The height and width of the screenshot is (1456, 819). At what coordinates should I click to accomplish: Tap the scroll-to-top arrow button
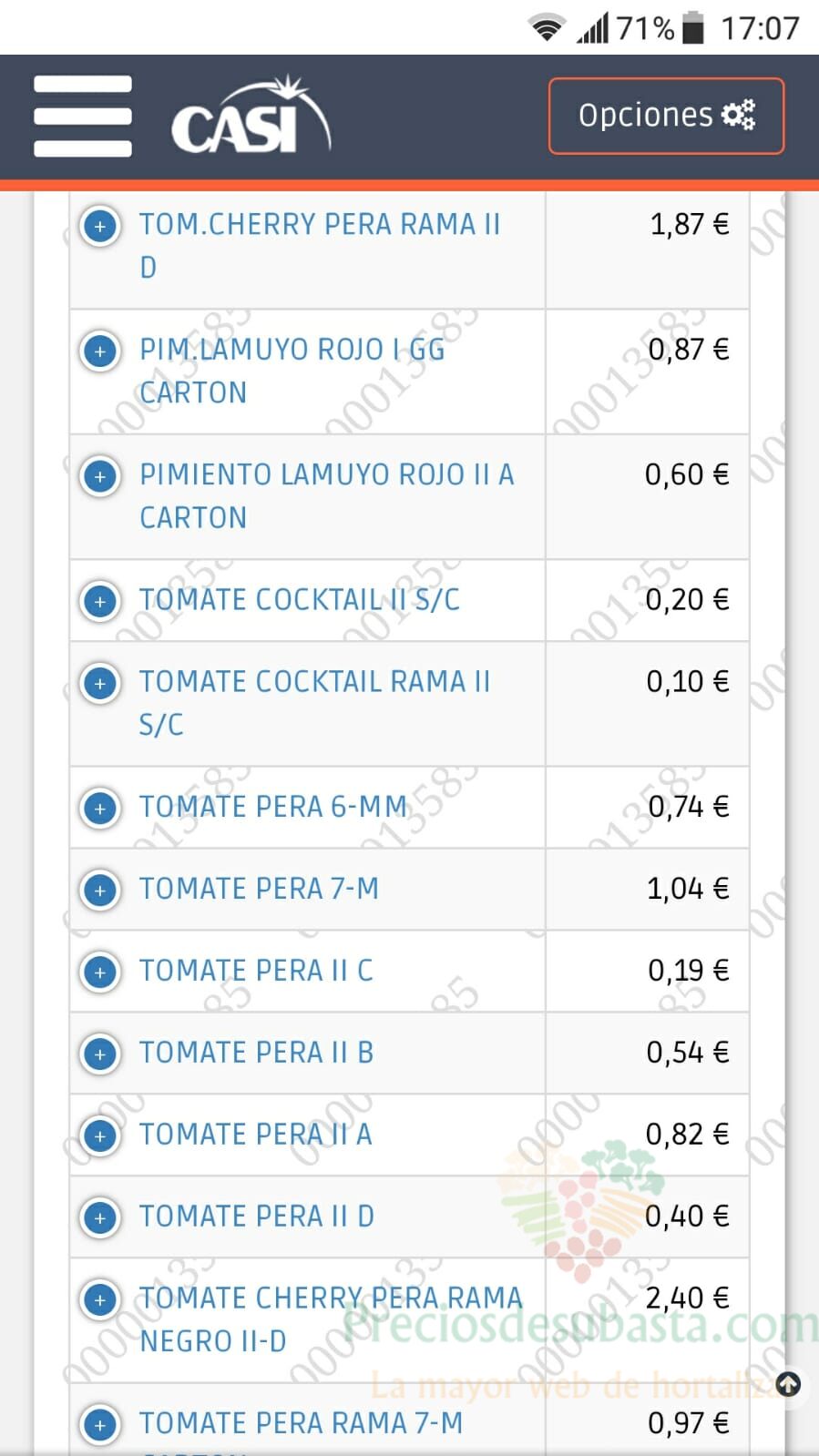coord(788,1385)
